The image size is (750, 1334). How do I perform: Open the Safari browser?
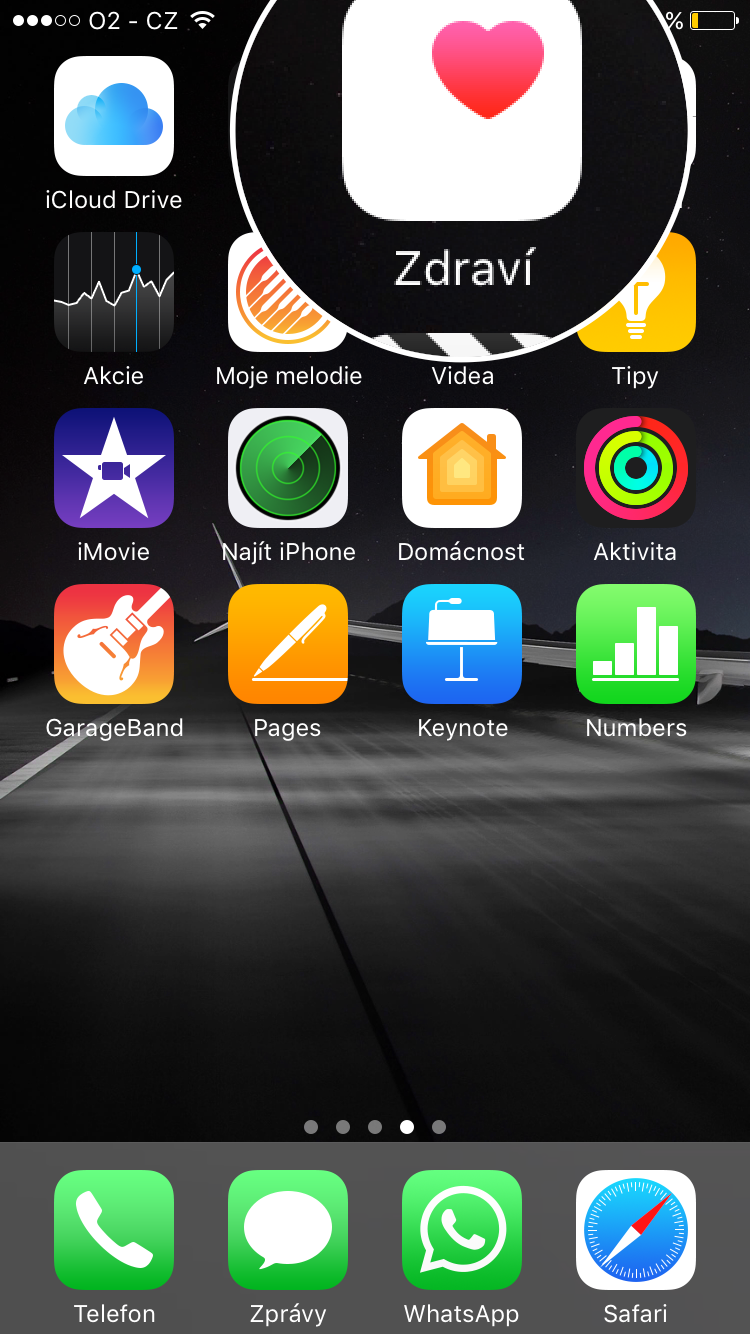click(x=636, y=1230)
